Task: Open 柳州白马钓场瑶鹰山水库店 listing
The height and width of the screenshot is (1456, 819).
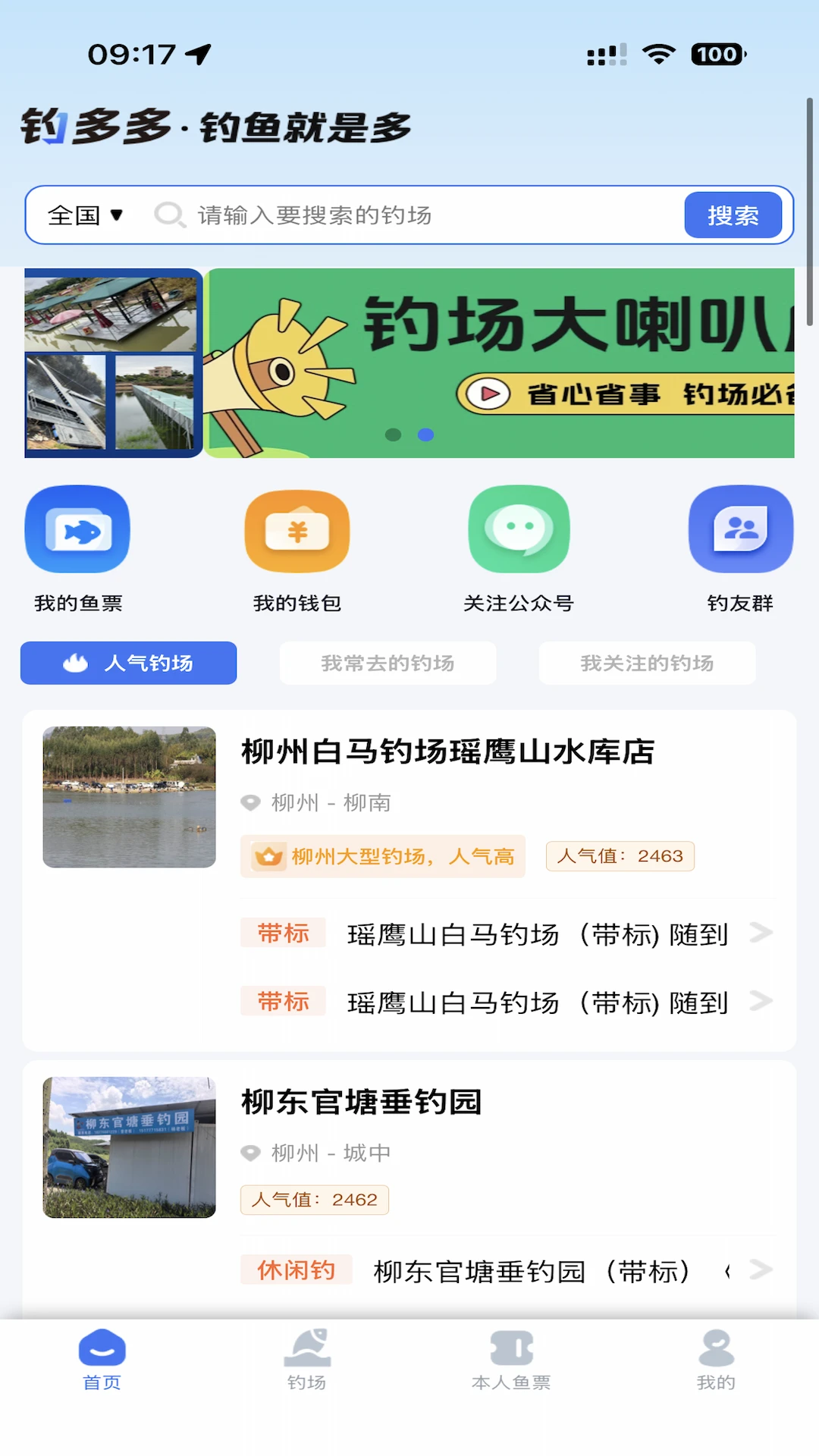Action: click(x=449, y=752)
